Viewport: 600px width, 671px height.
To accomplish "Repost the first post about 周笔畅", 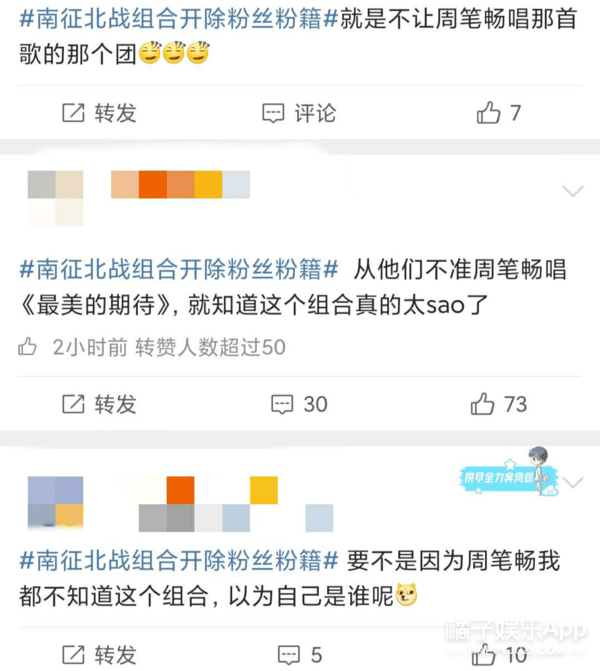I will 99,113.
